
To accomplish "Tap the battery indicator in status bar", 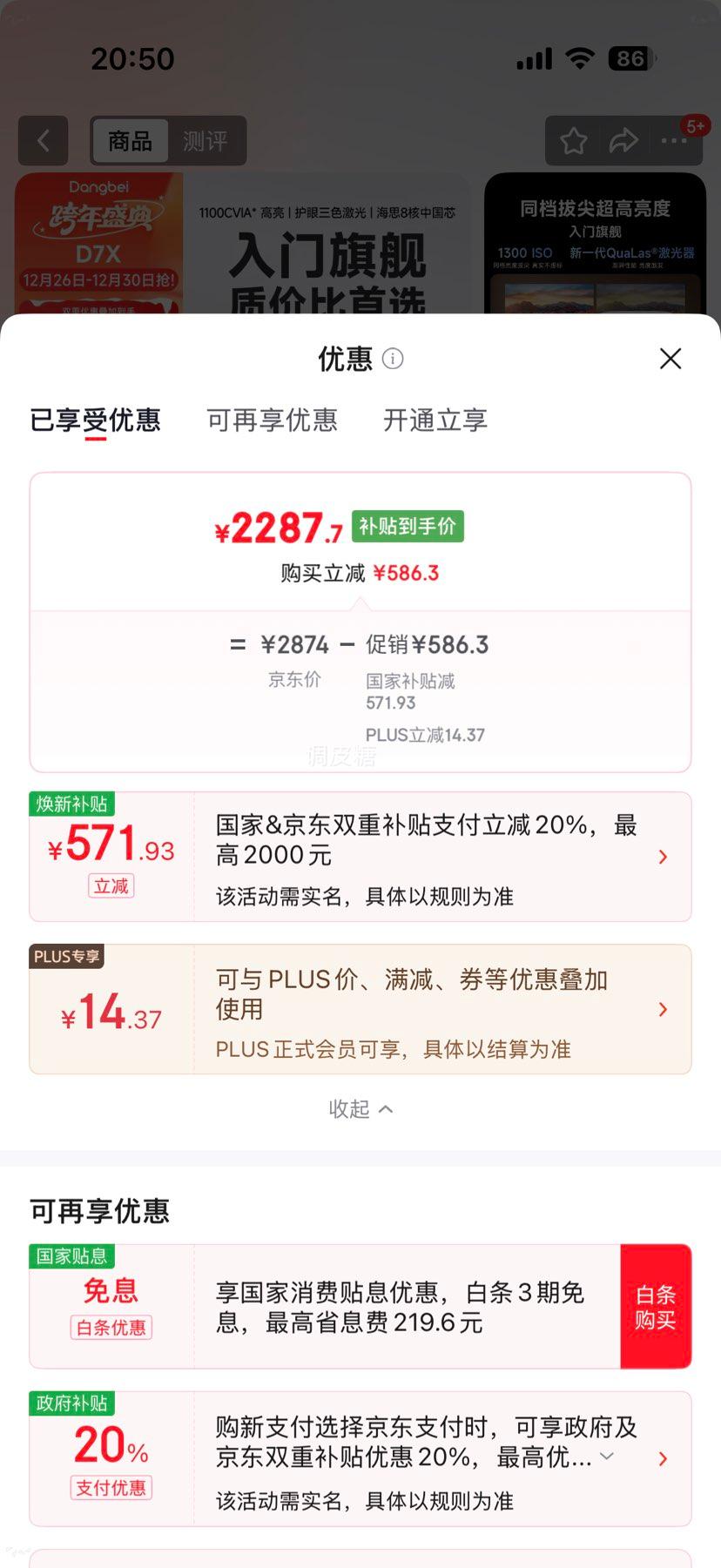I will pyautogui.click(x=630, y=57).
